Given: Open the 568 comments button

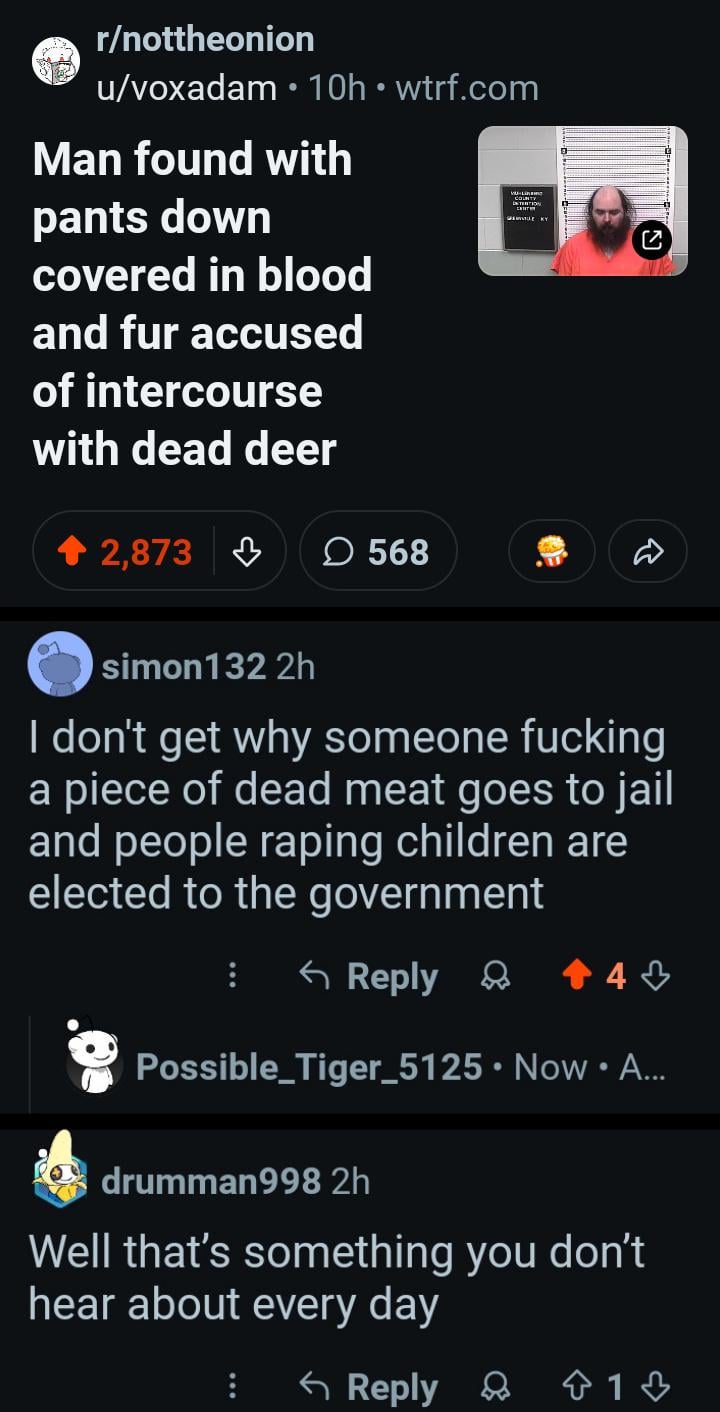Looking at the screenshot, I should (x=378, y=551).
